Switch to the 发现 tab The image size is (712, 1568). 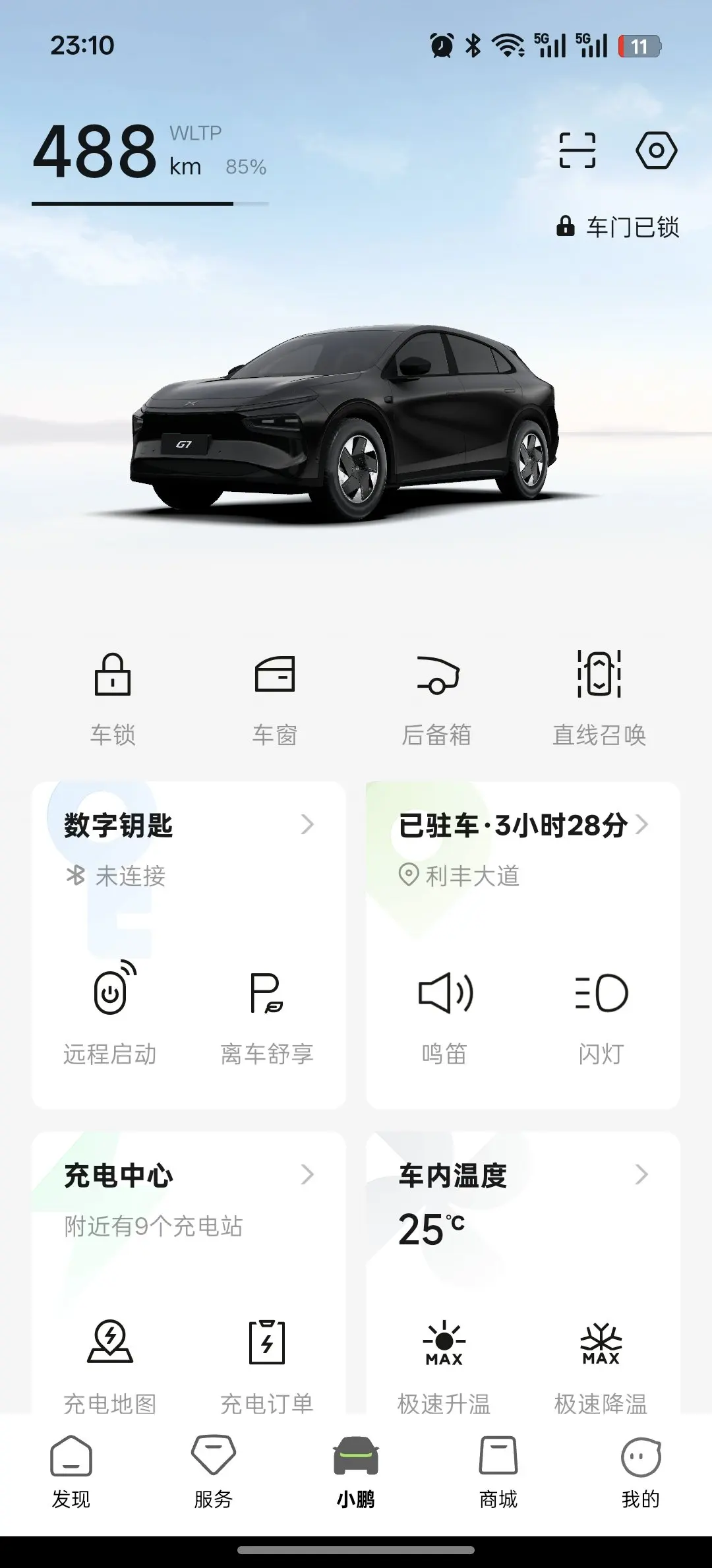point(71,1472)
